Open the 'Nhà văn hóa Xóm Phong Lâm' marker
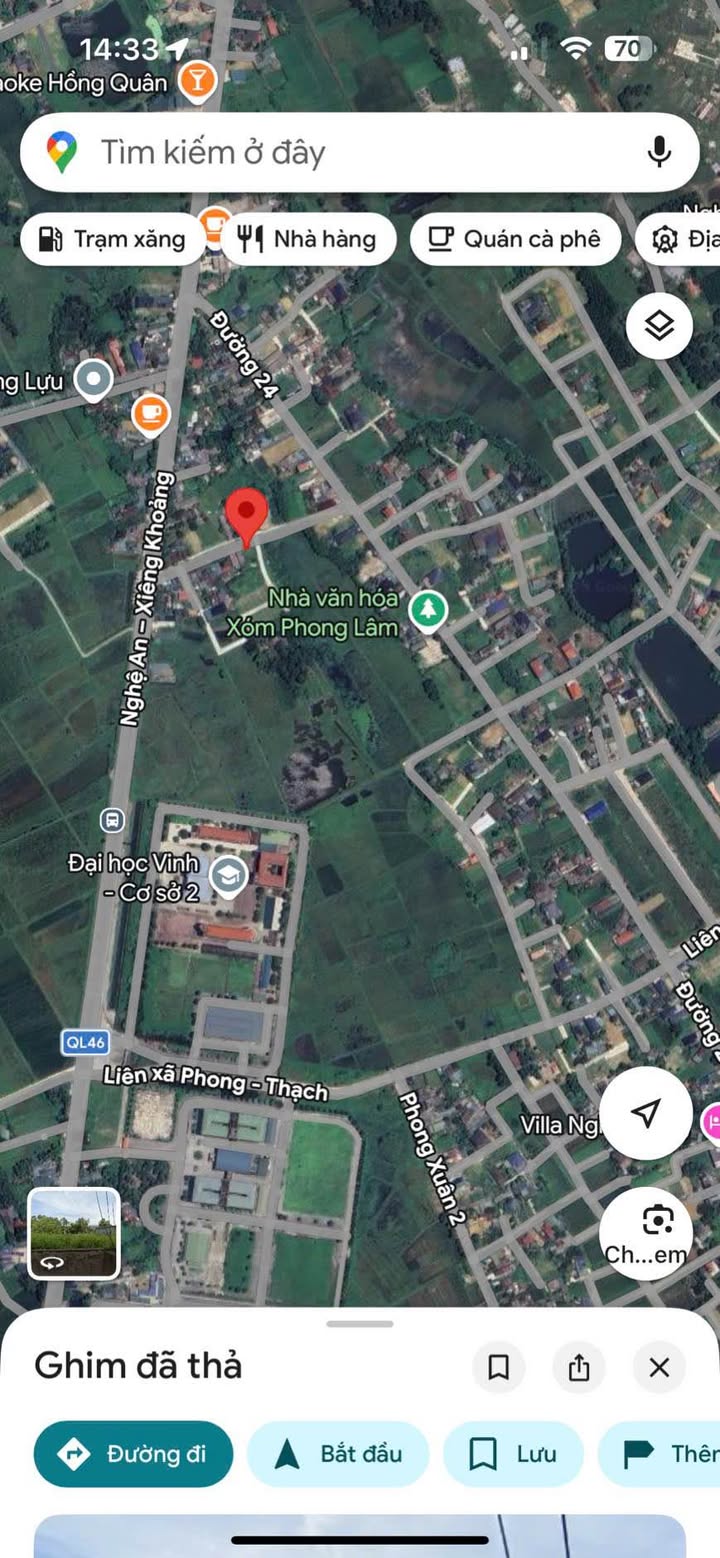The width and height of the screenshot is (720, 1558). pyautogui.click(x=429, y=610)
